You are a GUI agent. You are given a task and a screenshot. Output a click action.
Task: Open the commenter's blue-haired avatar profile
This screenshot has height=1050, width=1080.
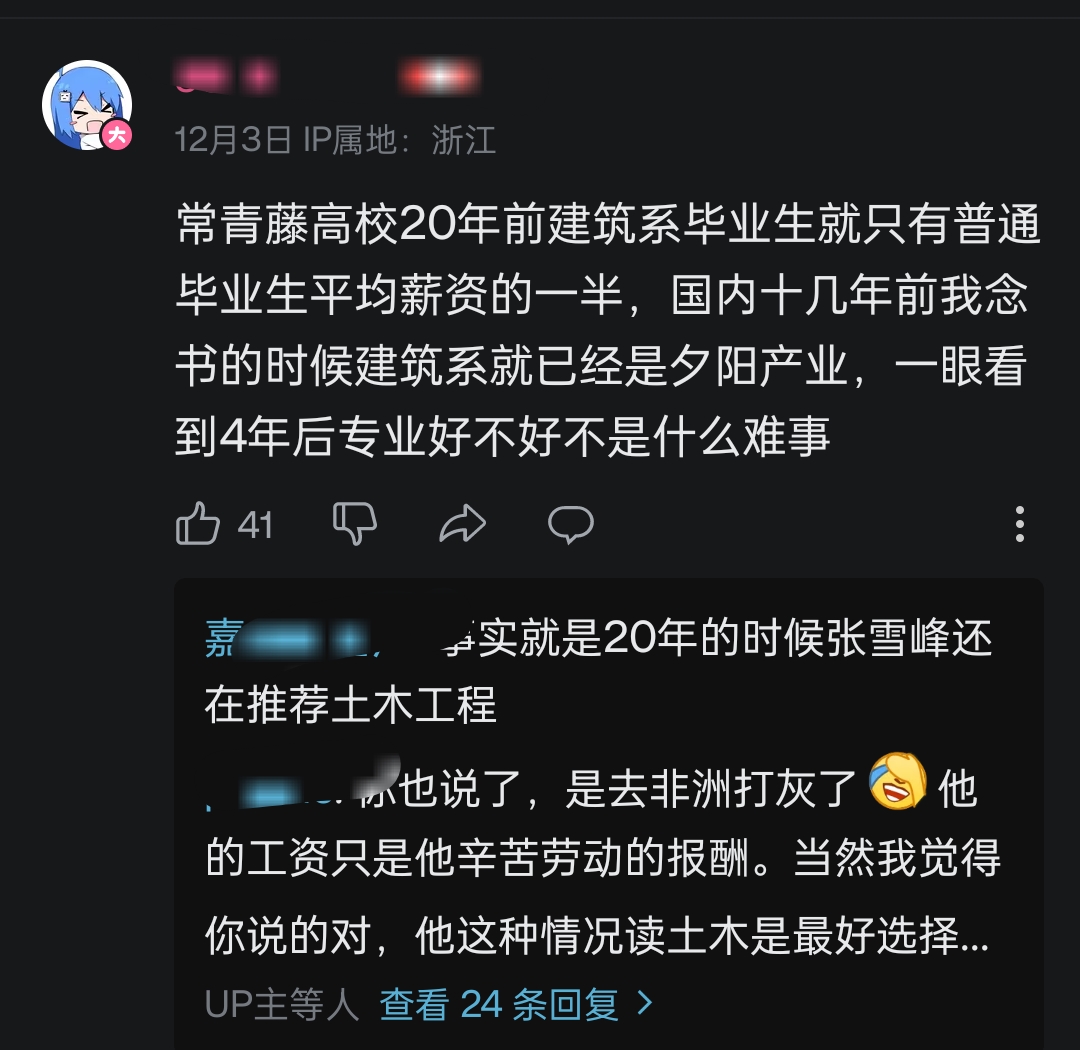(x=86, y=106)
